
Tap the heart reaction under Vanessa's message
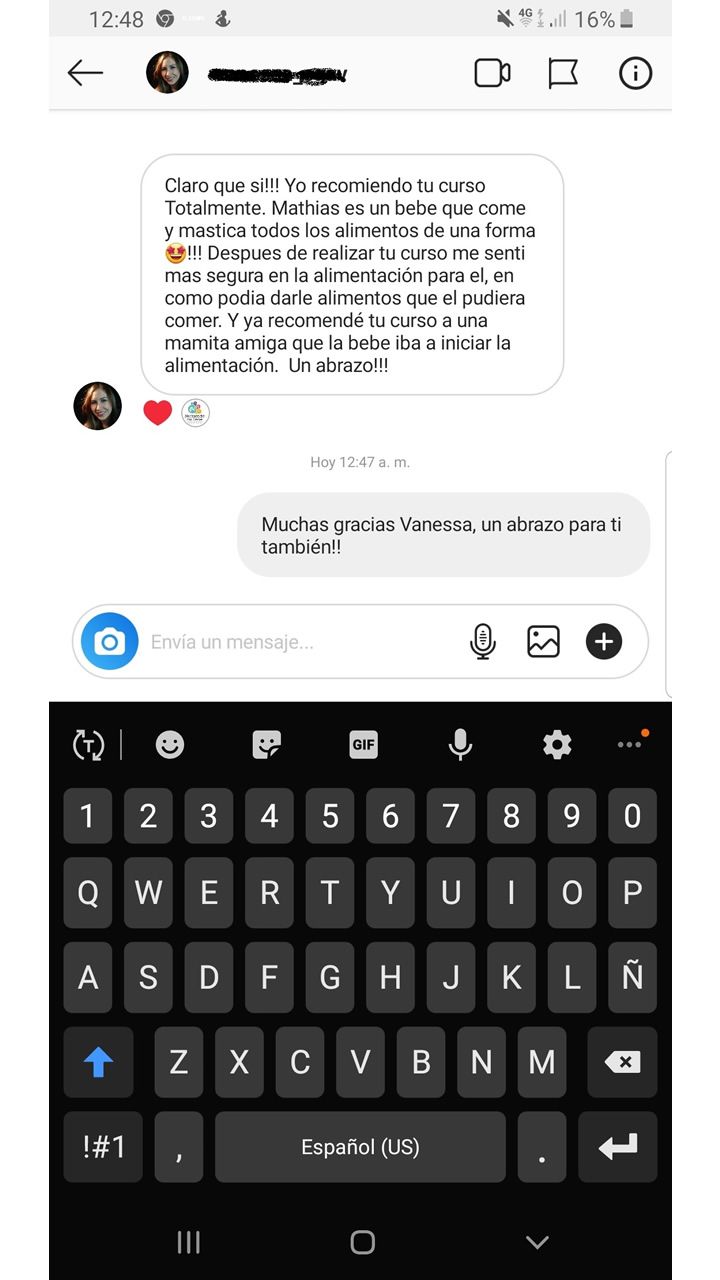[157, 410]
